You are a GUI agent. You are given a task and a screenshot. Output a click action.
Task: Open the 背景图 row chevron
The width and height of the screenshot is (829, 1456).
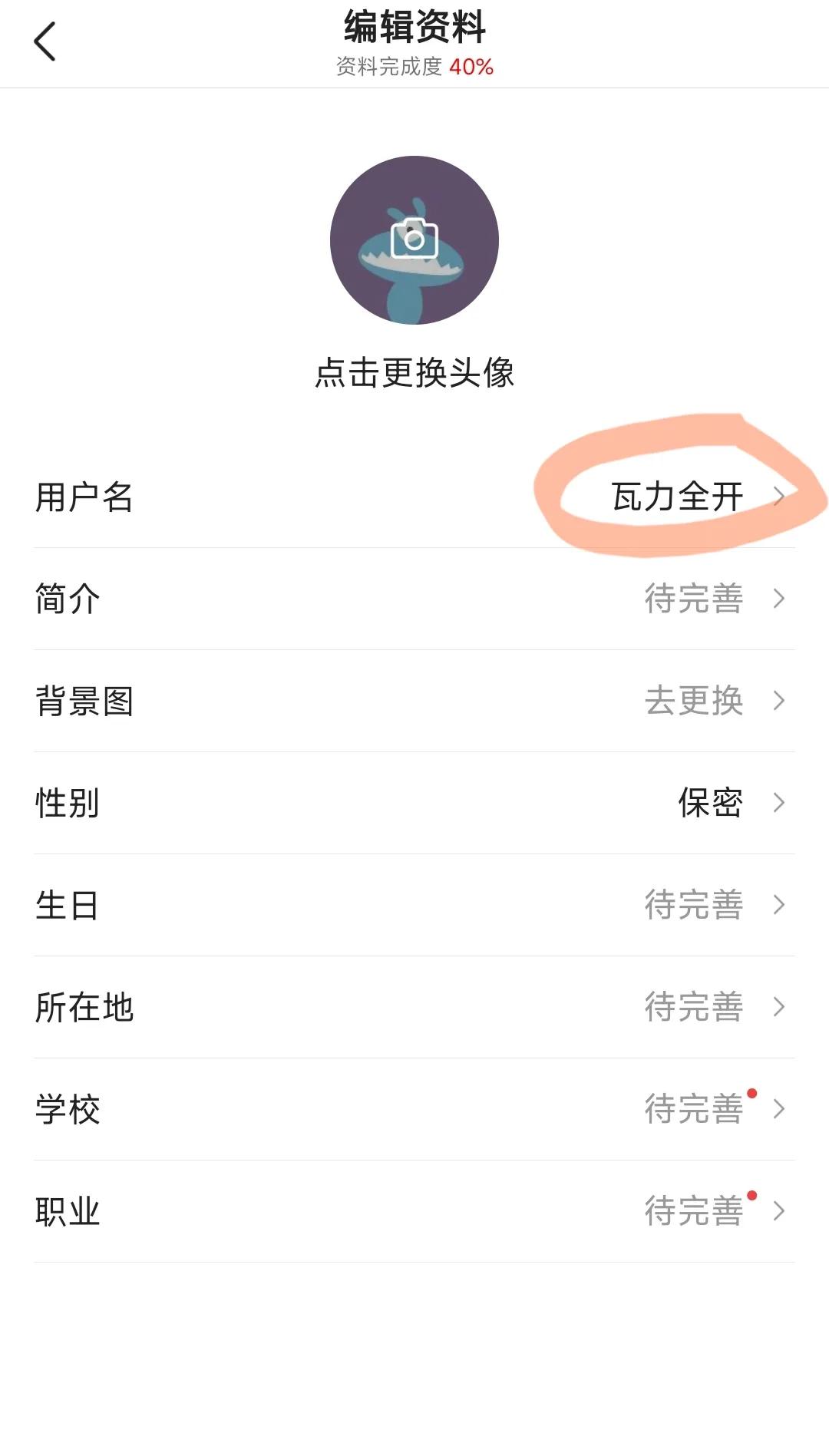781,702
